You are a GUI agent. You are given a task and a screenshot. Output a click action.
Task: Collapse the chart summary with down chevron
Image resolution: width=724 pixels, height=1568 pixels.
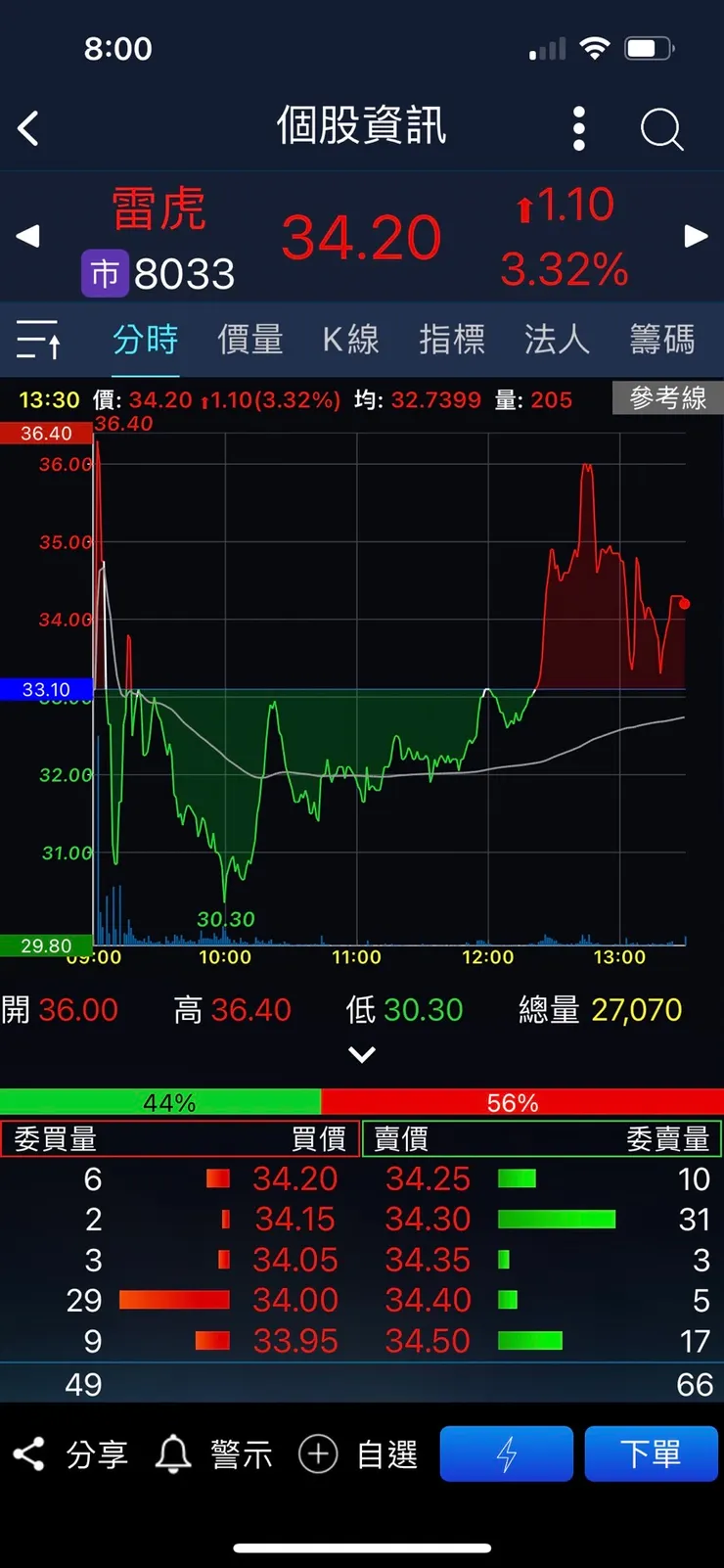(x=362, y=1054)
